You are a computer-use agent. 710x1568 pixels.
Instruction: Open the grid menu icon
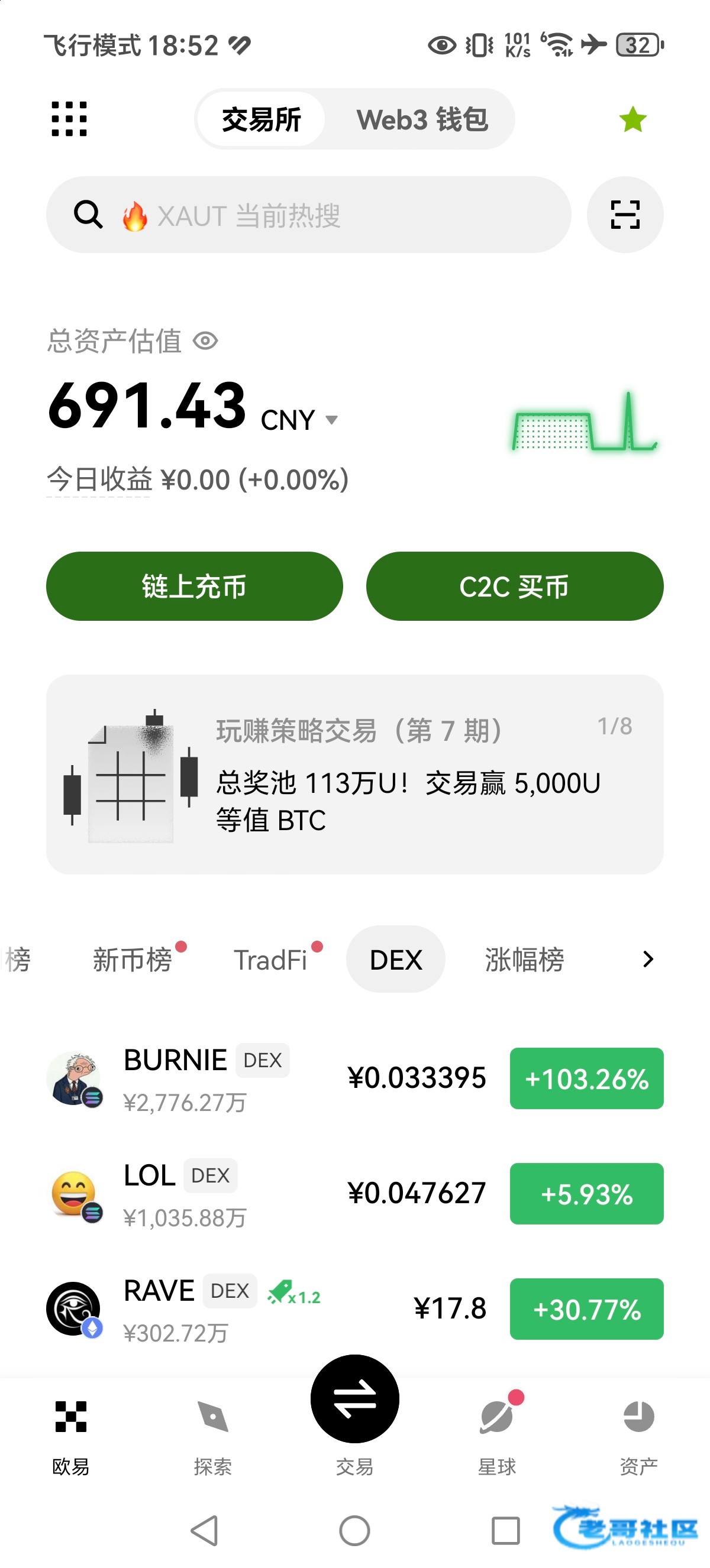pos(69,119)
